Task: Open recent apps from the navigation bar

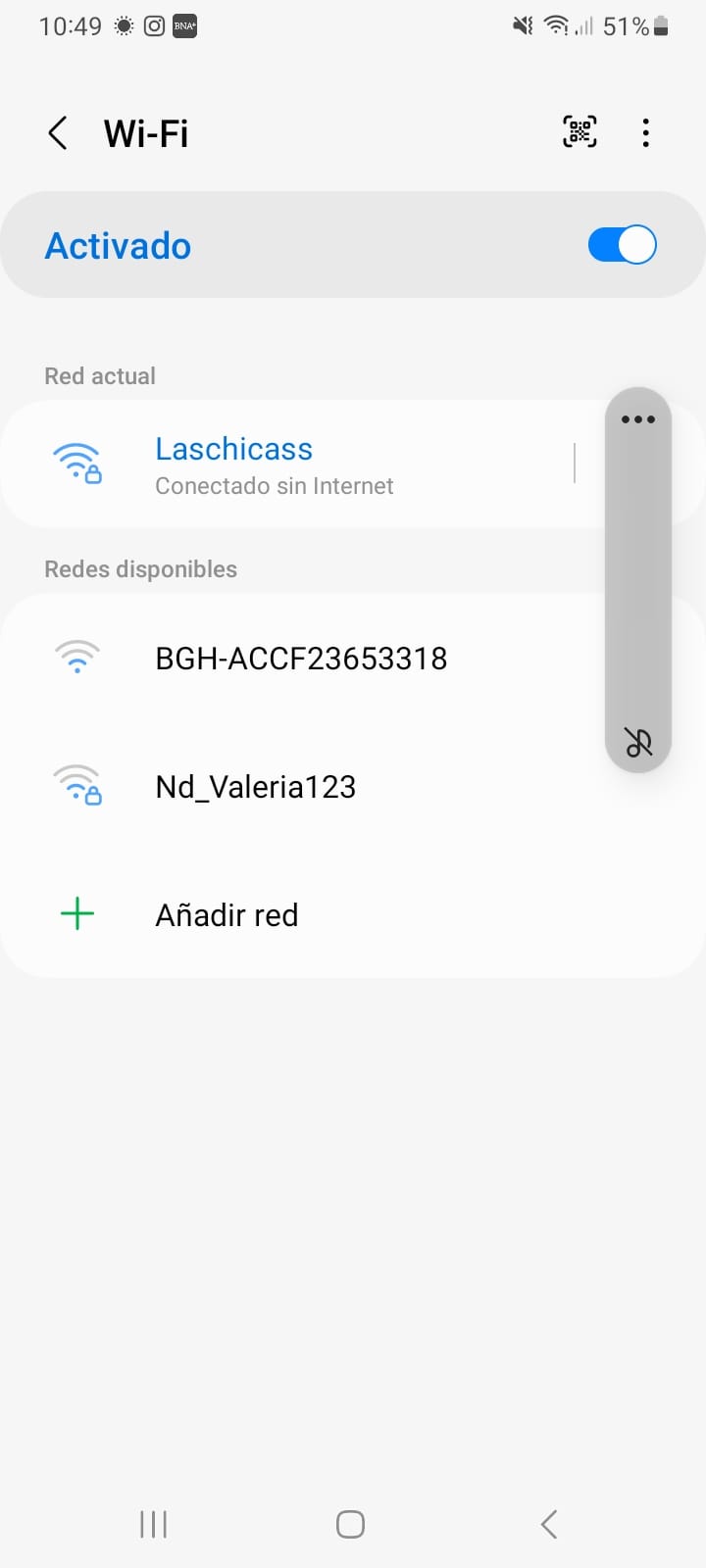Action: coord(154,1524)
